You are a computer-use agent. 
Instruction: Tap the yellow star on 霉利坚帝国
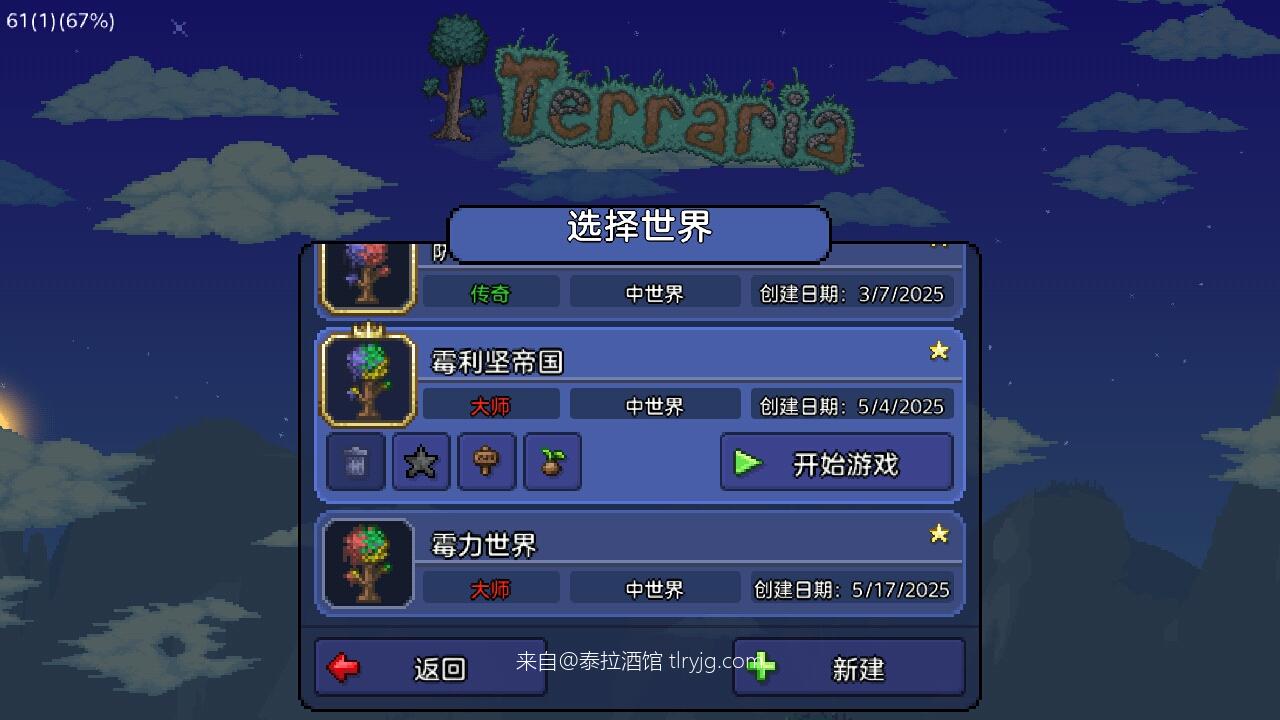tap(938, 350)
